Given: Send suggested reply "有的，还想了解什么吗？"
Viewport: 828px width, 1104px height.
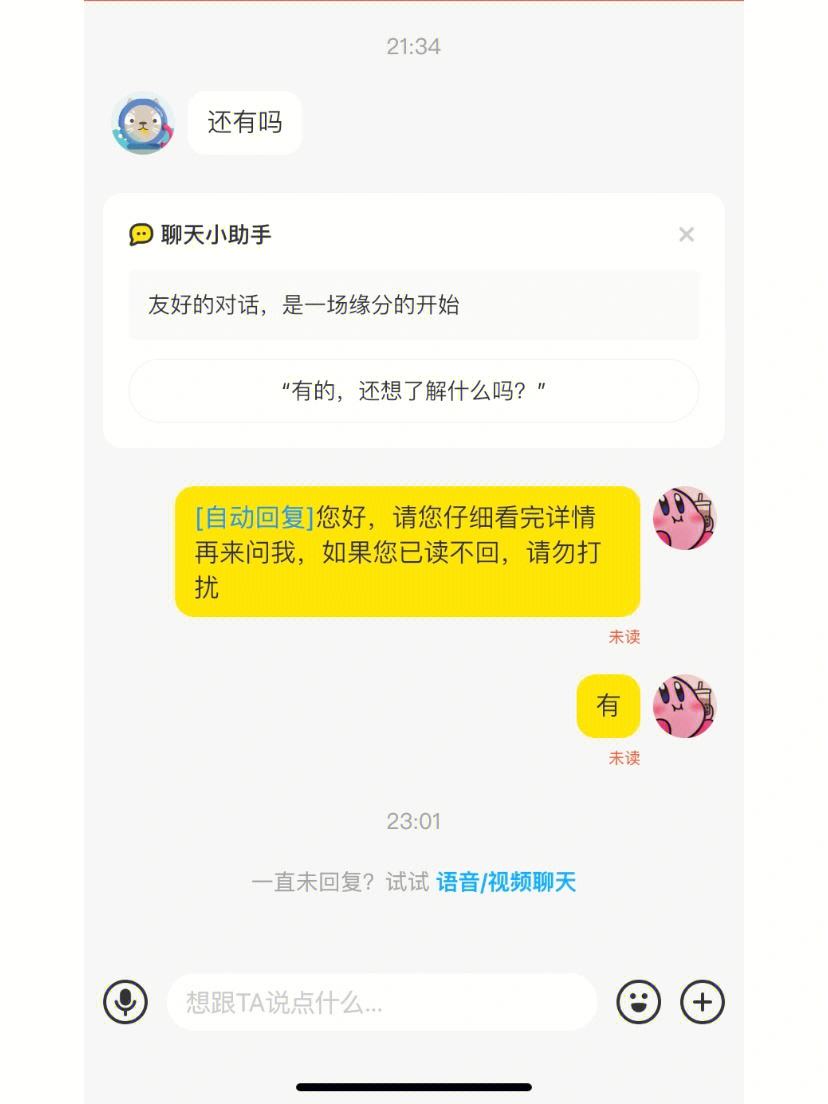Looking at the screenshot, I should [413, 391].
